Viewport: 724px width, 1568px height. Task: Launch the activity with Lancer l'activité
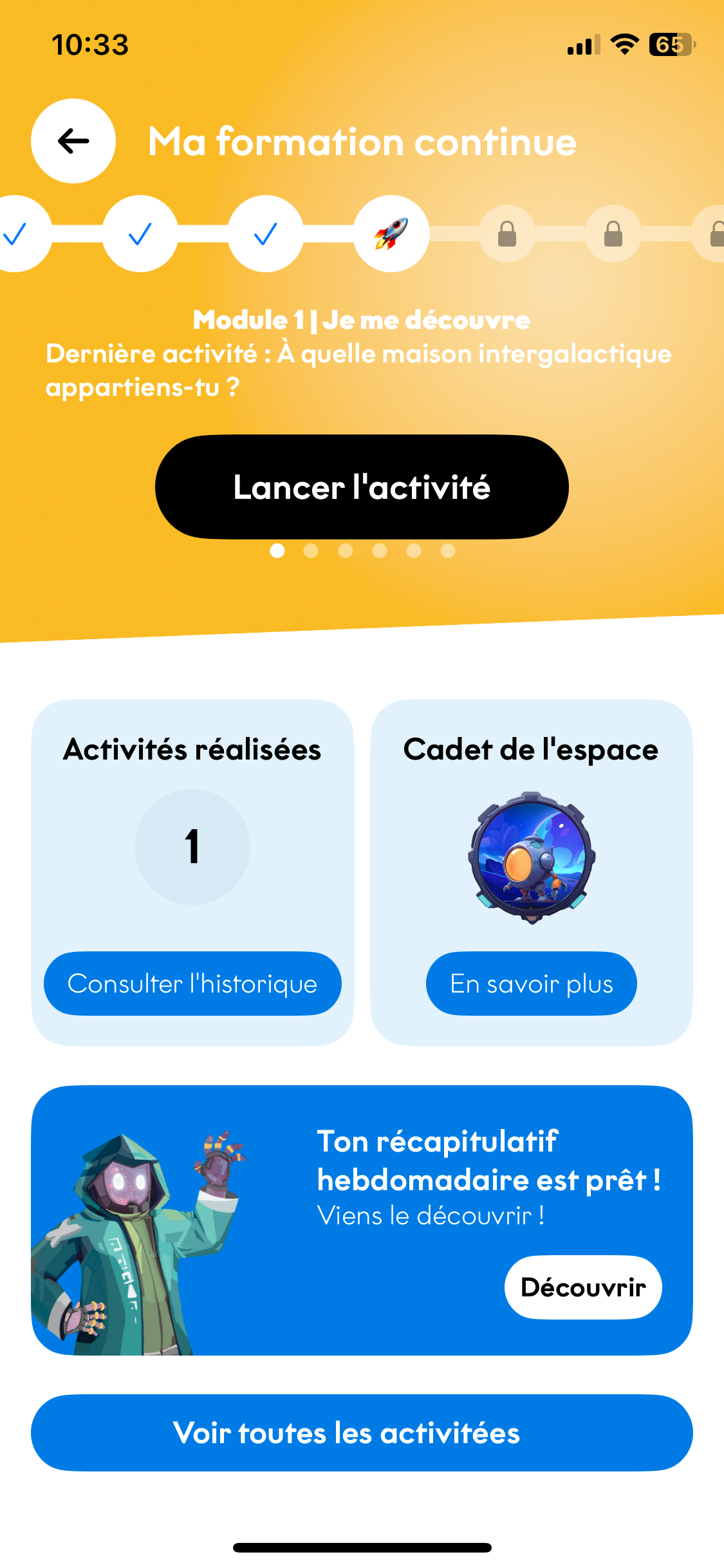tap(362, 487)
